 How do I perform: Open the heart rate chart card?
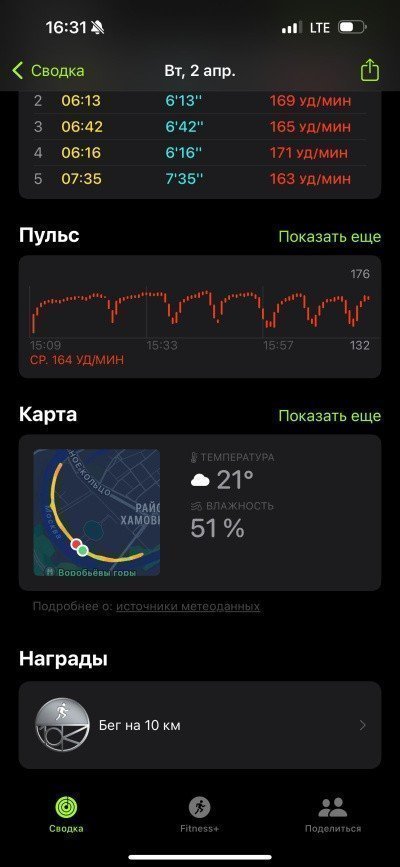(x=200, y=317)
